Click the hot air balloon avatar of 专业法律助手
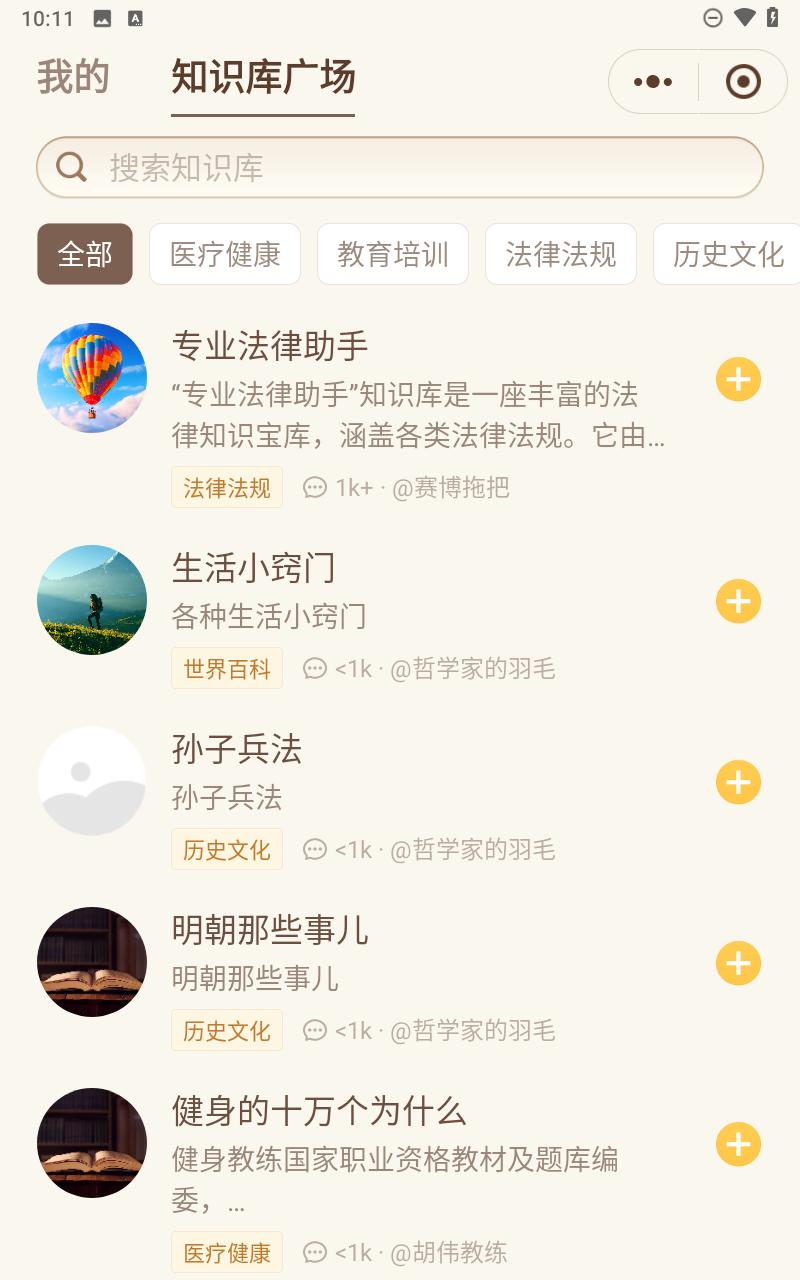Image resolution: width=800 pixels, height=1280 pixels. 91,378
